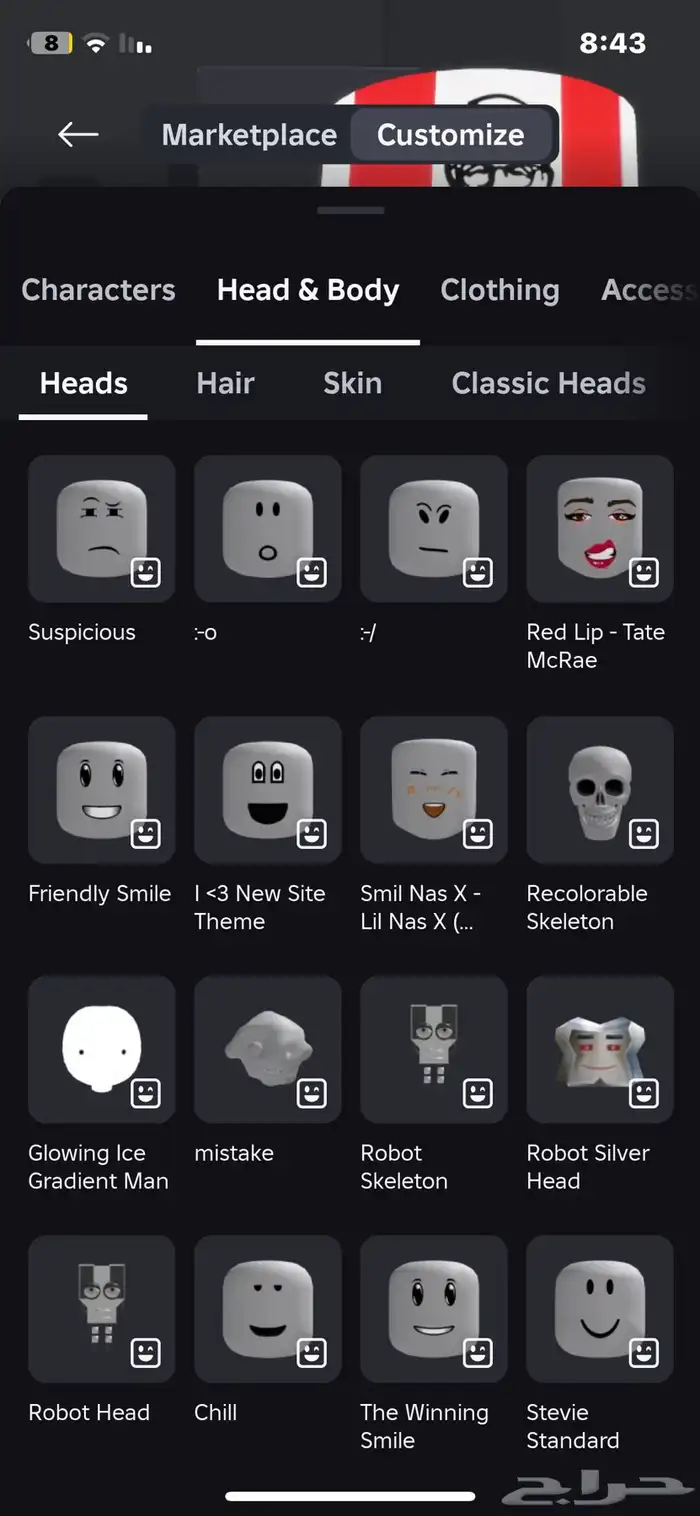Select the Glowing Ice Gradient Man head

pos(101,1049)
